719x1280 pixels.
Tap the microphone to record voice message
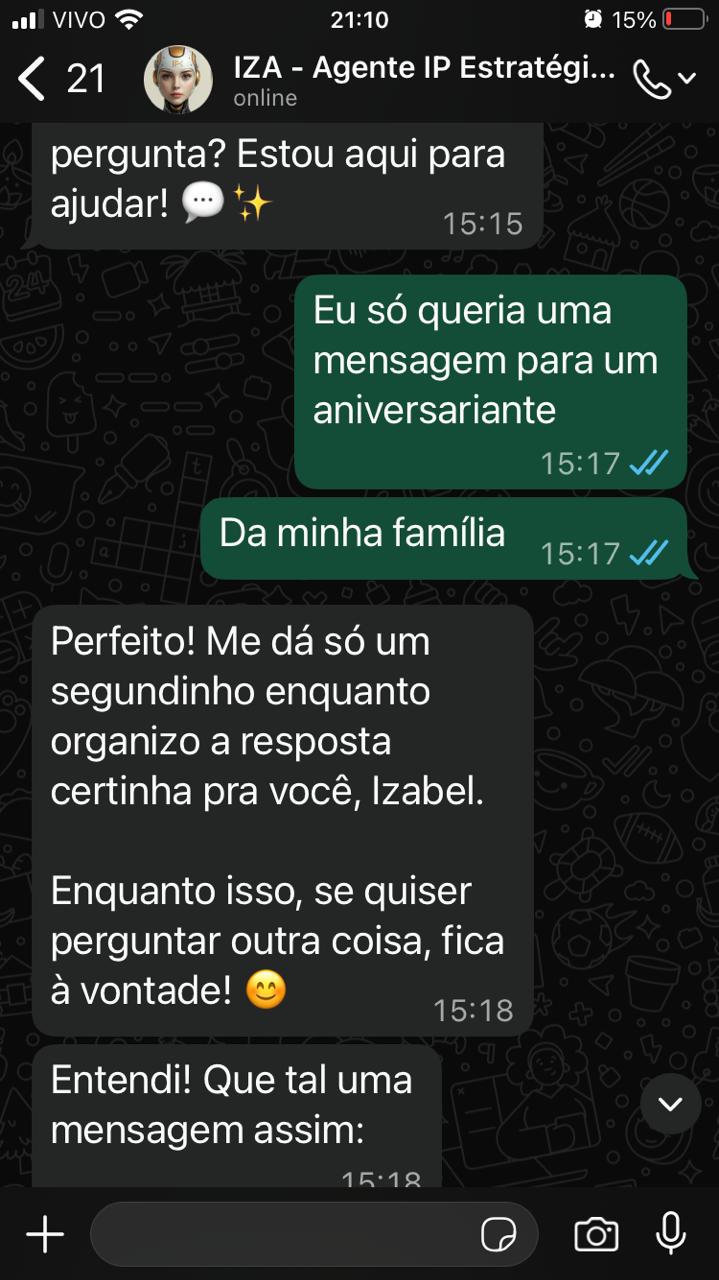click(x=670, y=1233)
